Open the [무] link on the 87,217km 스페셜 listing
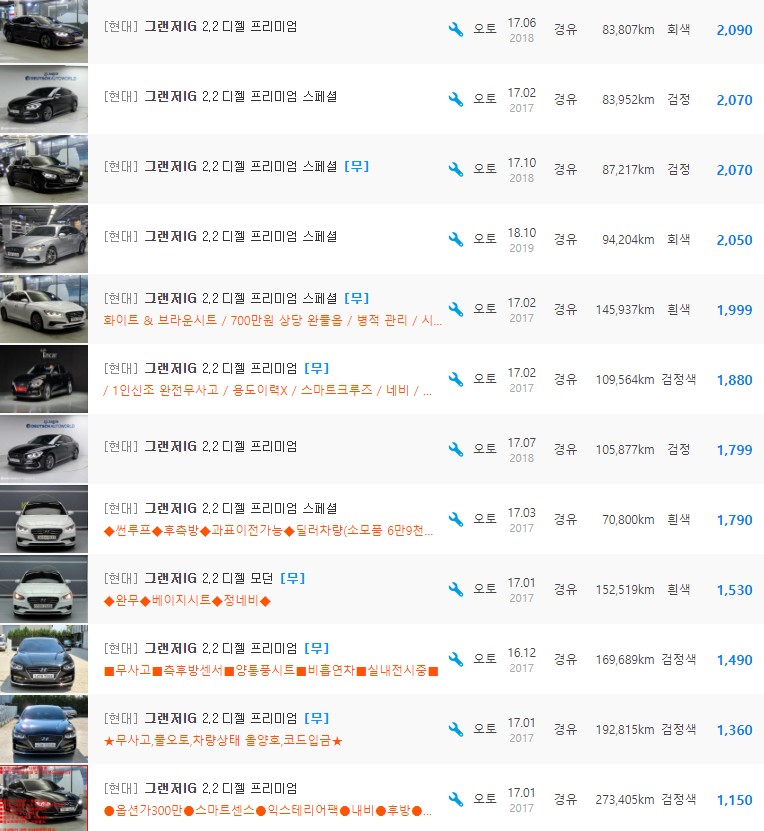This screenshot has width=764, height=831. [356, 166]
